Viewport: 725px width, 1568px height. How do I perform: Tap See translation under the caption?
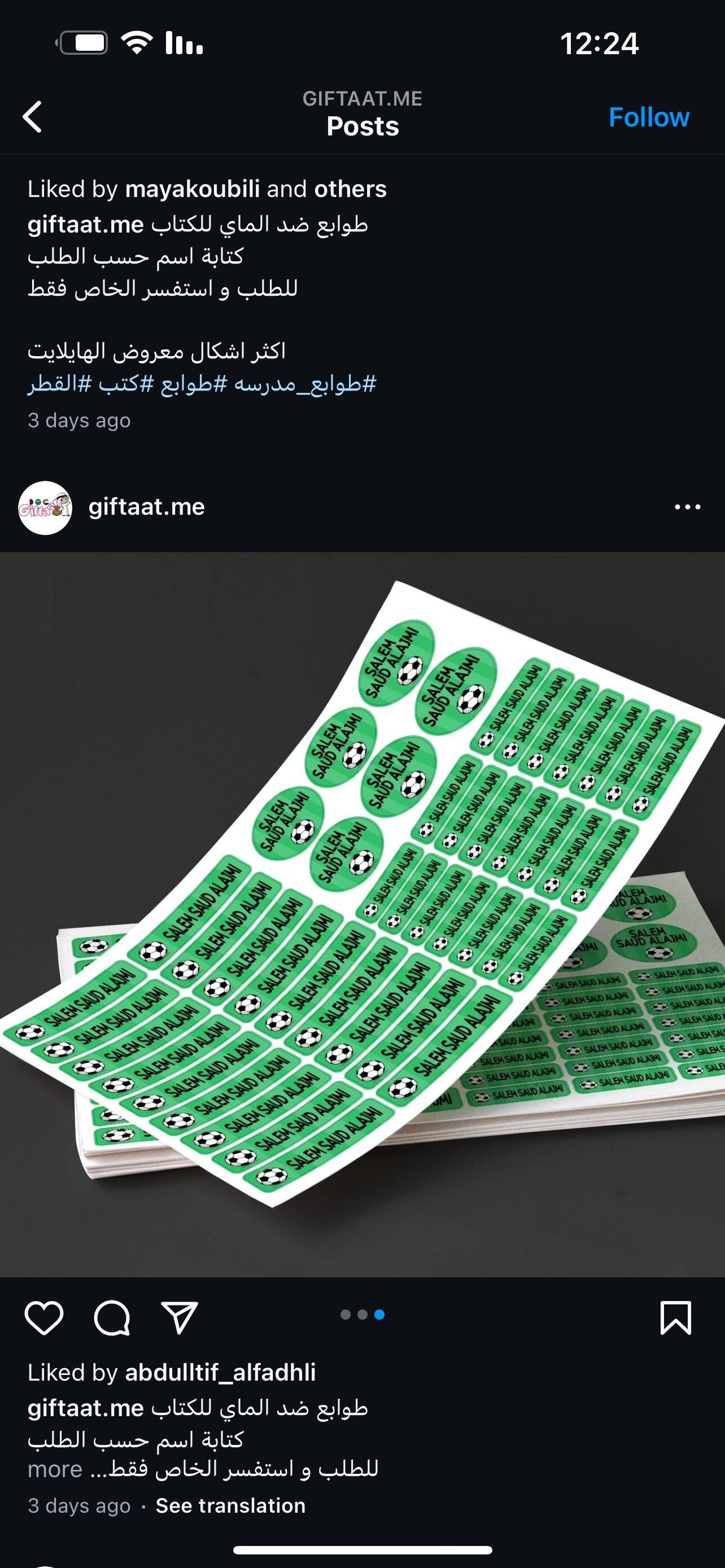coord(230,1505)
